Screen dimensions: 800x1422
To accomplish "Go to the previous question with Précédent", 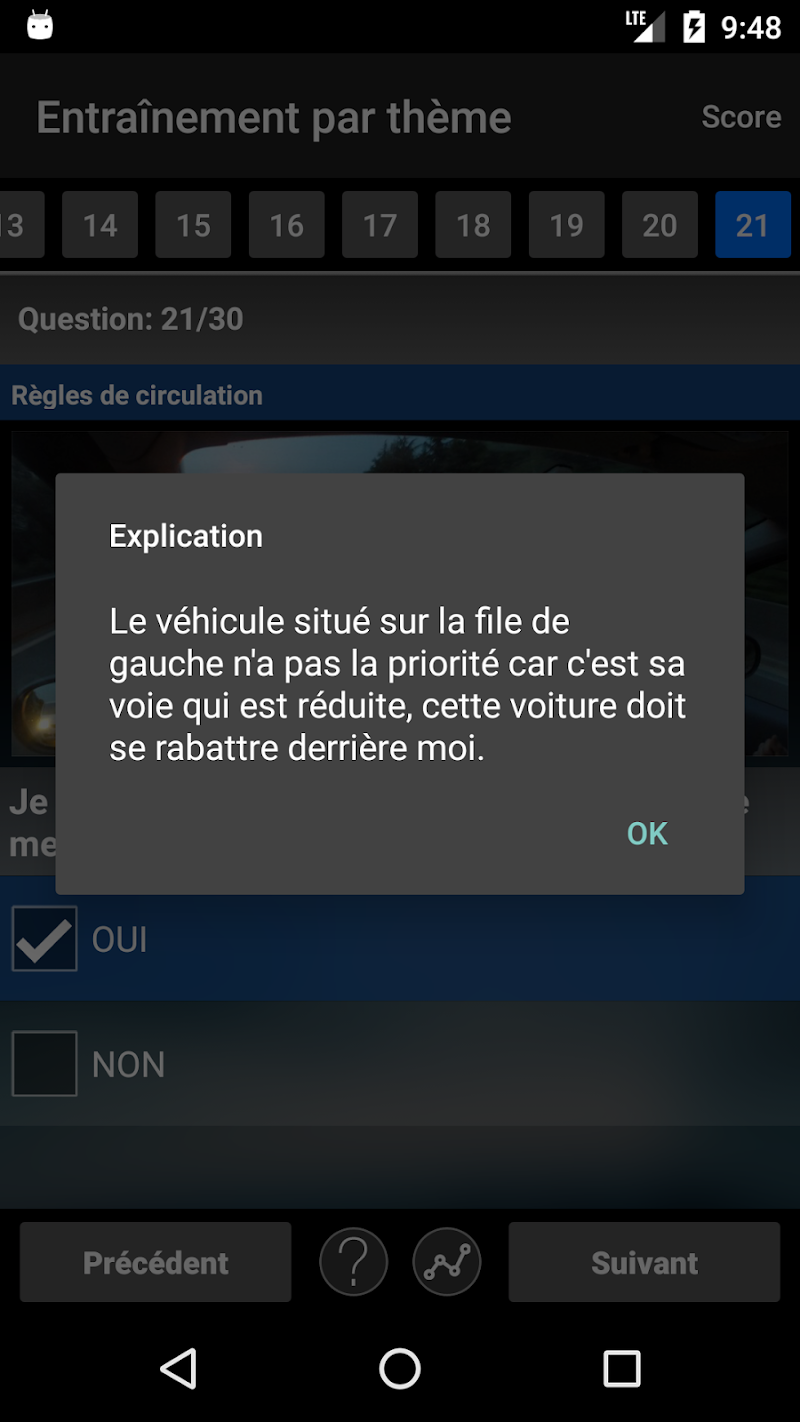I will coord(156,1262).
